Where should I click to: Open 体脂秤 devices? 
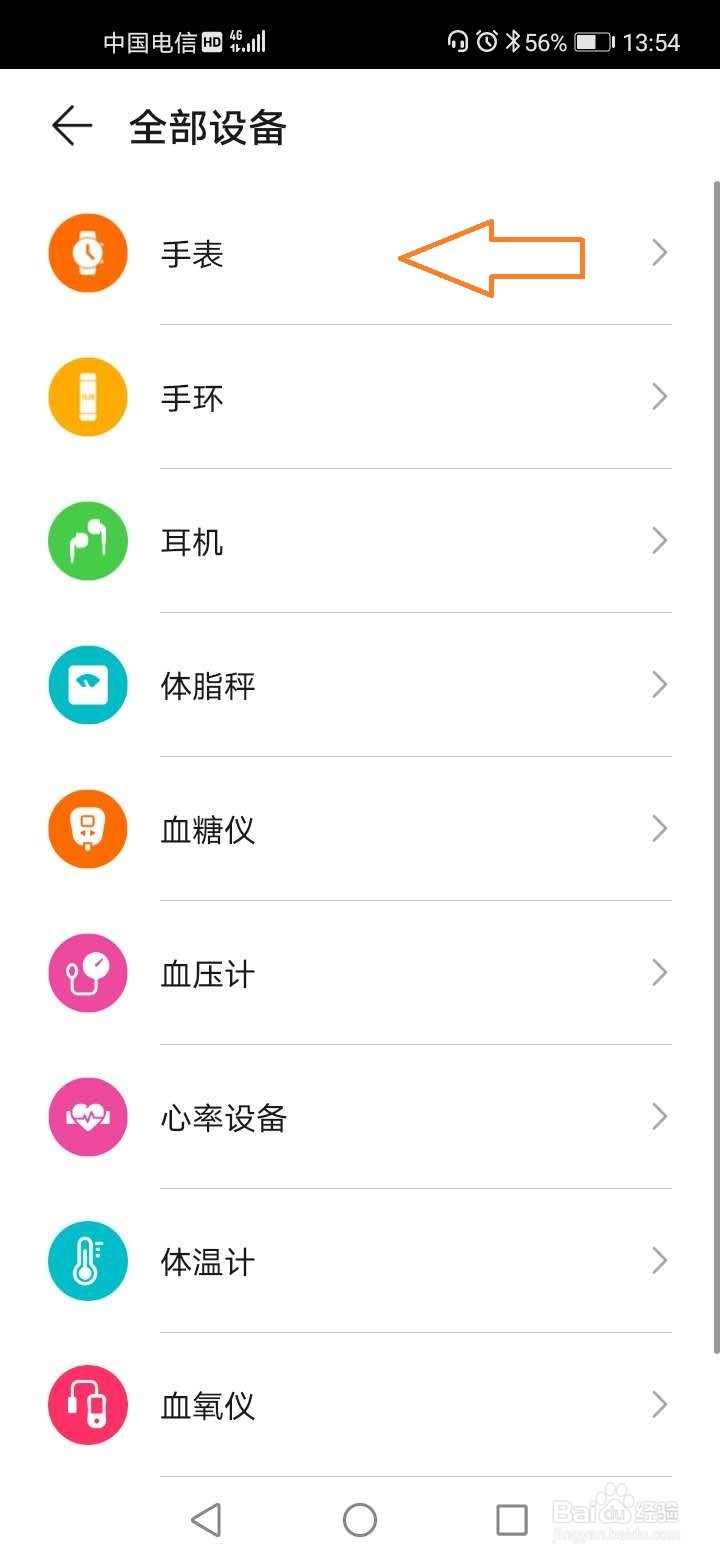[360, 685]
